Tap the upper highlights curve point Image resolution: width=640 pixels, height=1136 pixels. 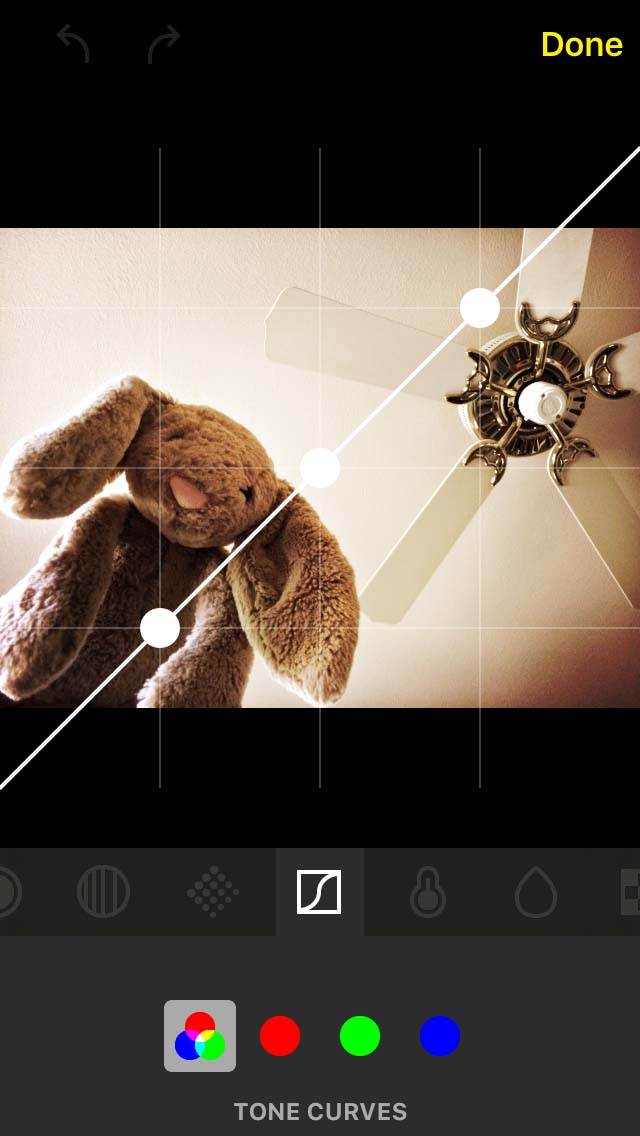(480, 308)
